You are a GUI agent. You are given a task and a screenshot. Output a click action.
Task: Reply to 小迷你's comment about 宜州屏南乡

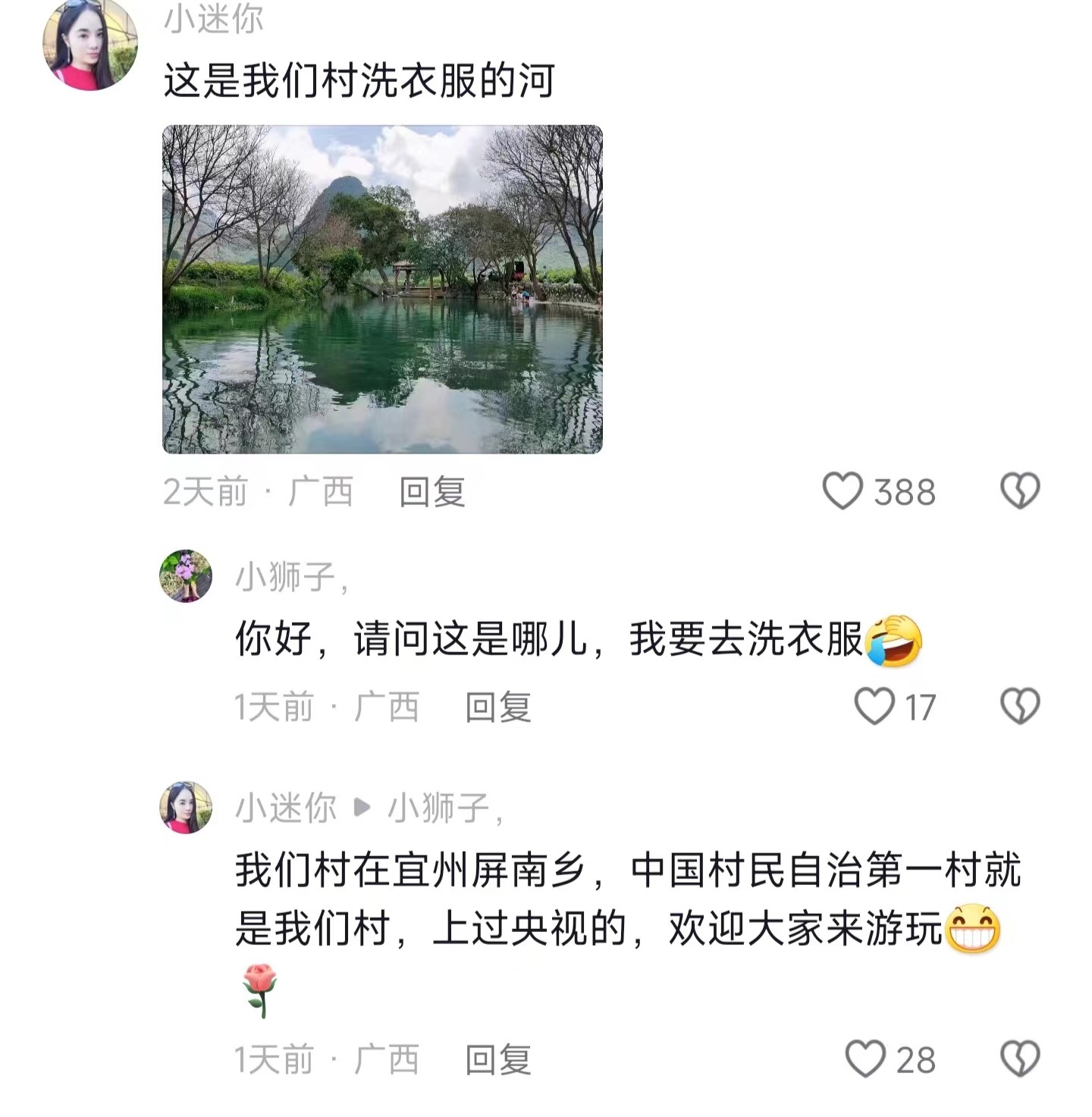point(497,1060)
